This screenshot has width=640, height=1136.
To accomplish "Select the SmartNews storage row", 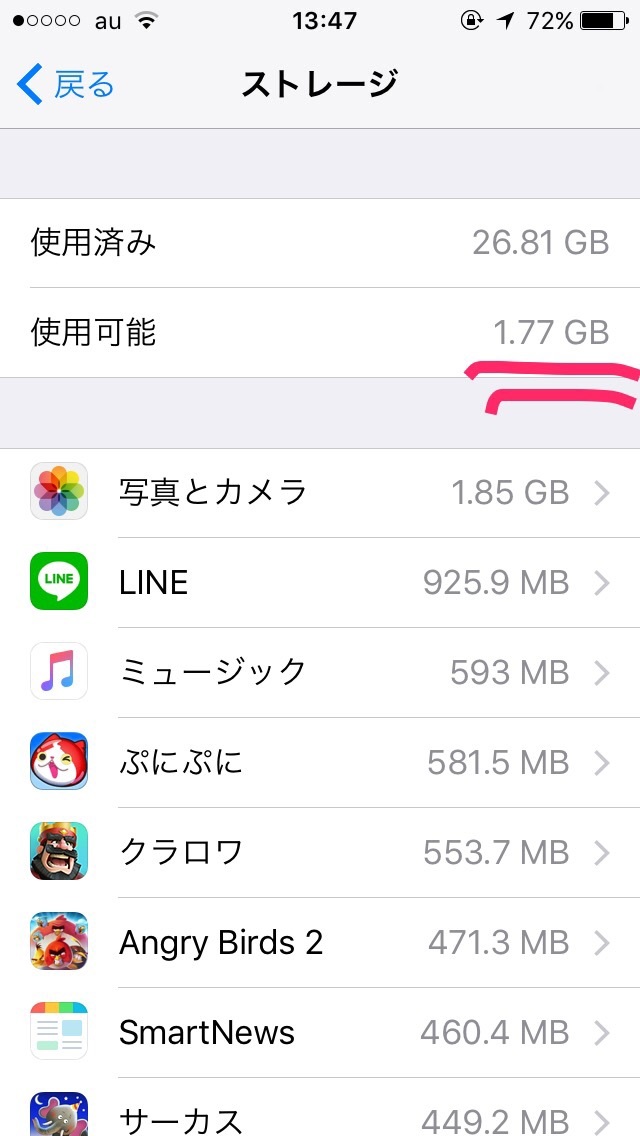I will pos(320,1032).
